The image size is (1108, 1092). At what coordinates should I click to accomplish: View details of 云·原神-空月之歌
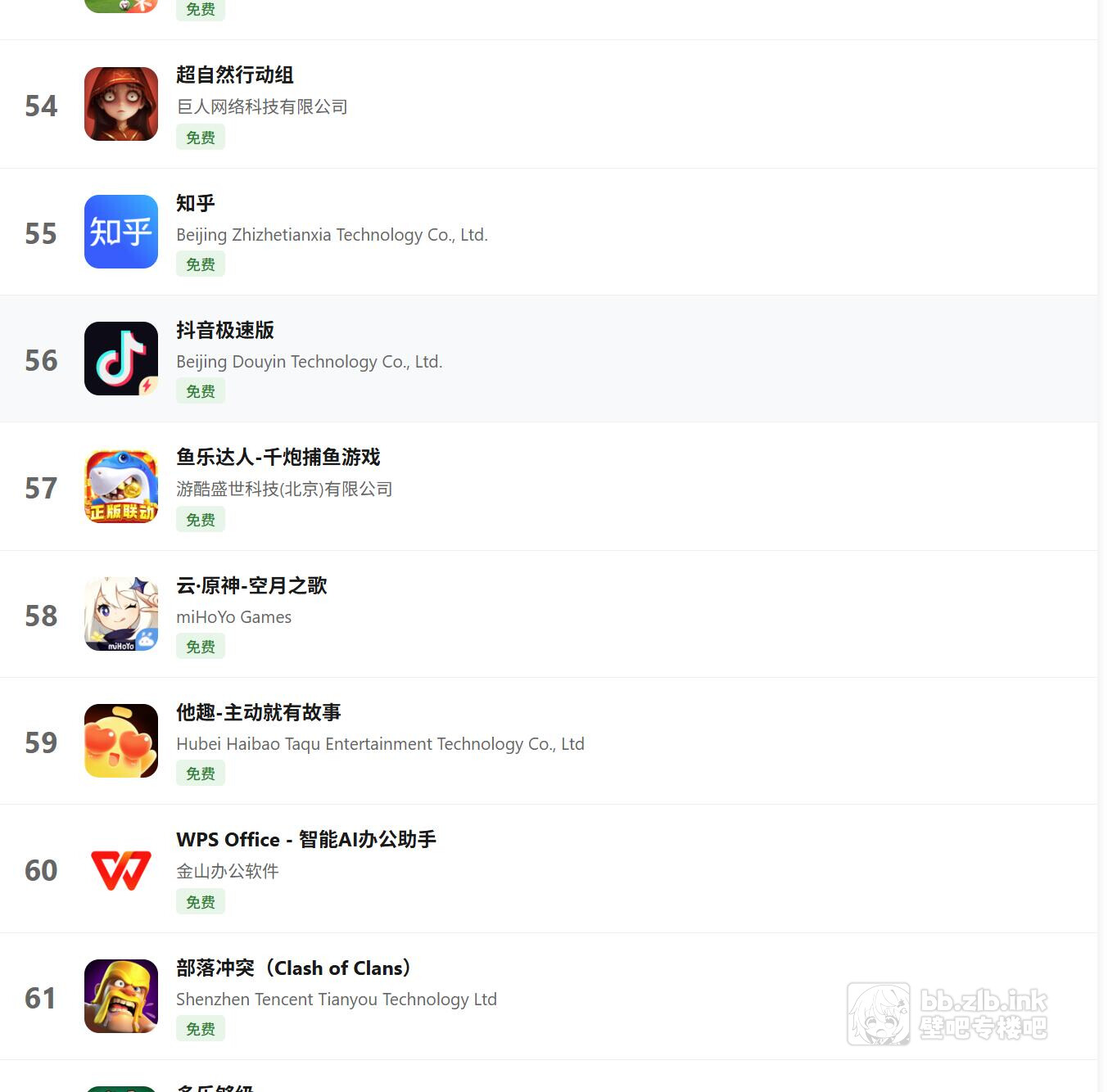pyautogui.click(x=251, y=585)
